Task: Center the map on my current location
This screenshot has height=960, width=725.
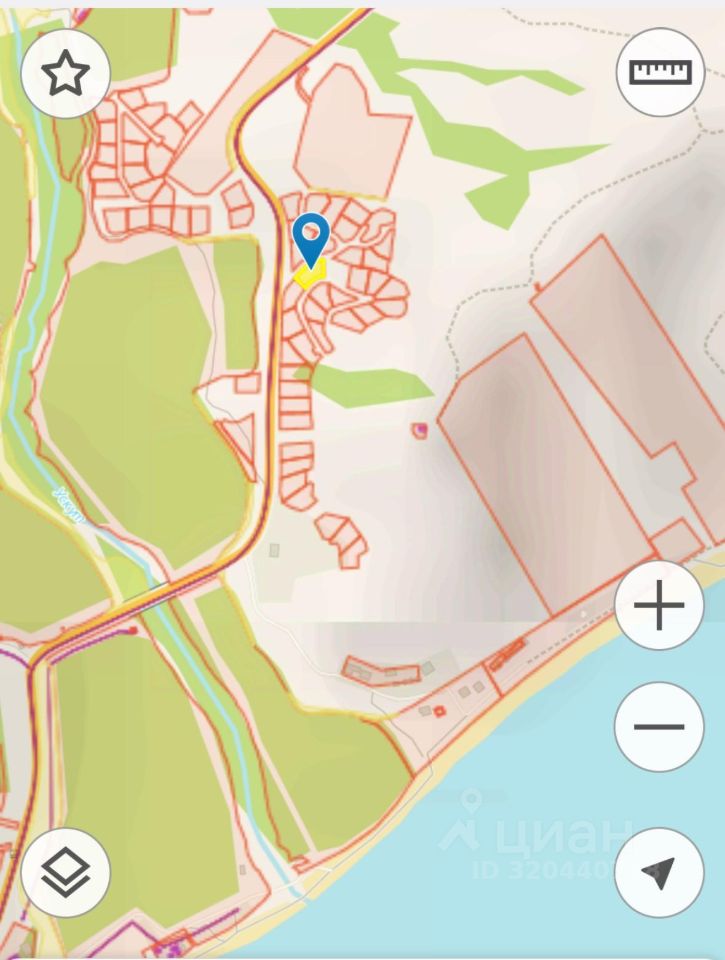Action: (659, 872)
